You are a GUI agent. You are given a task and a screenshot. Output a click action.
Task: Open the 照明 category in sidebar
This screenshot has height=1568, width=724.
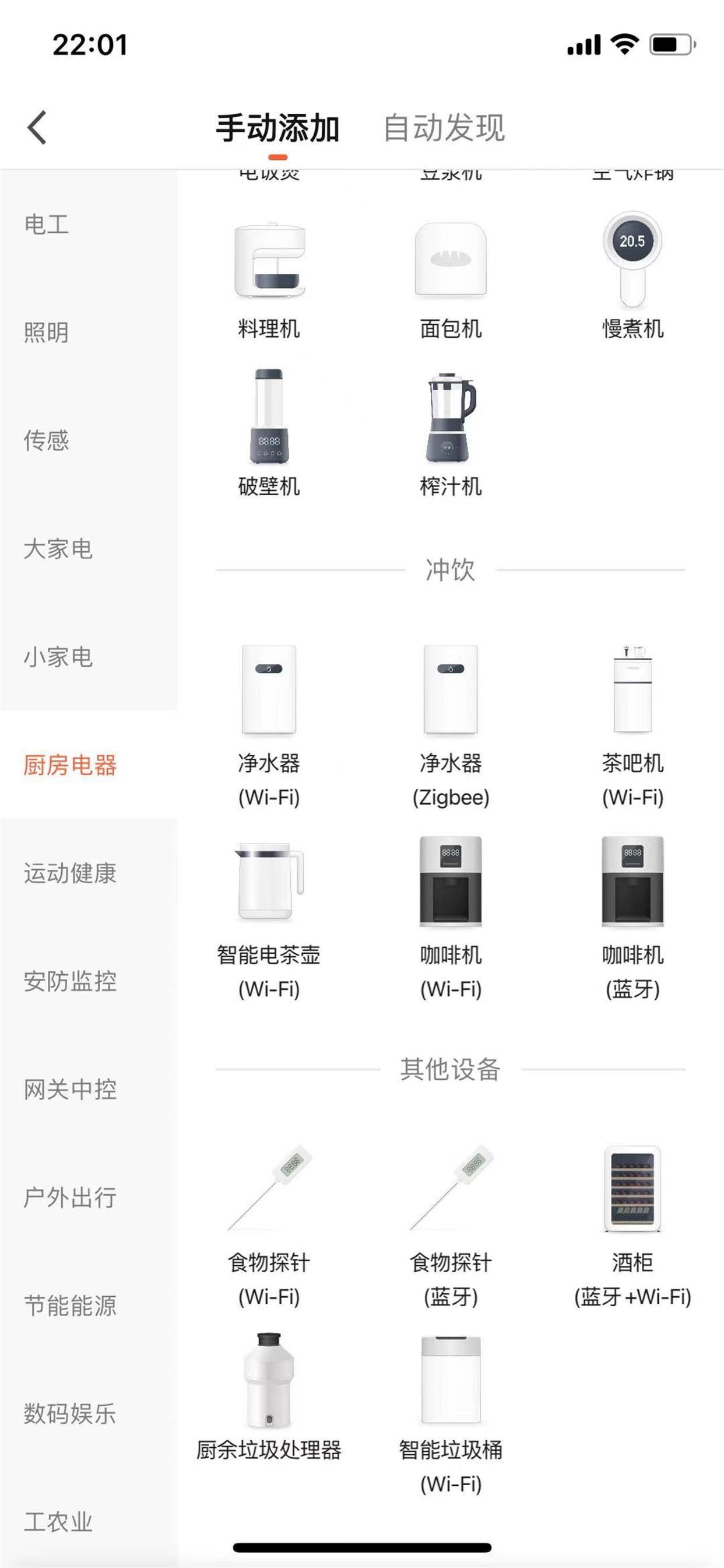[48, 332]
